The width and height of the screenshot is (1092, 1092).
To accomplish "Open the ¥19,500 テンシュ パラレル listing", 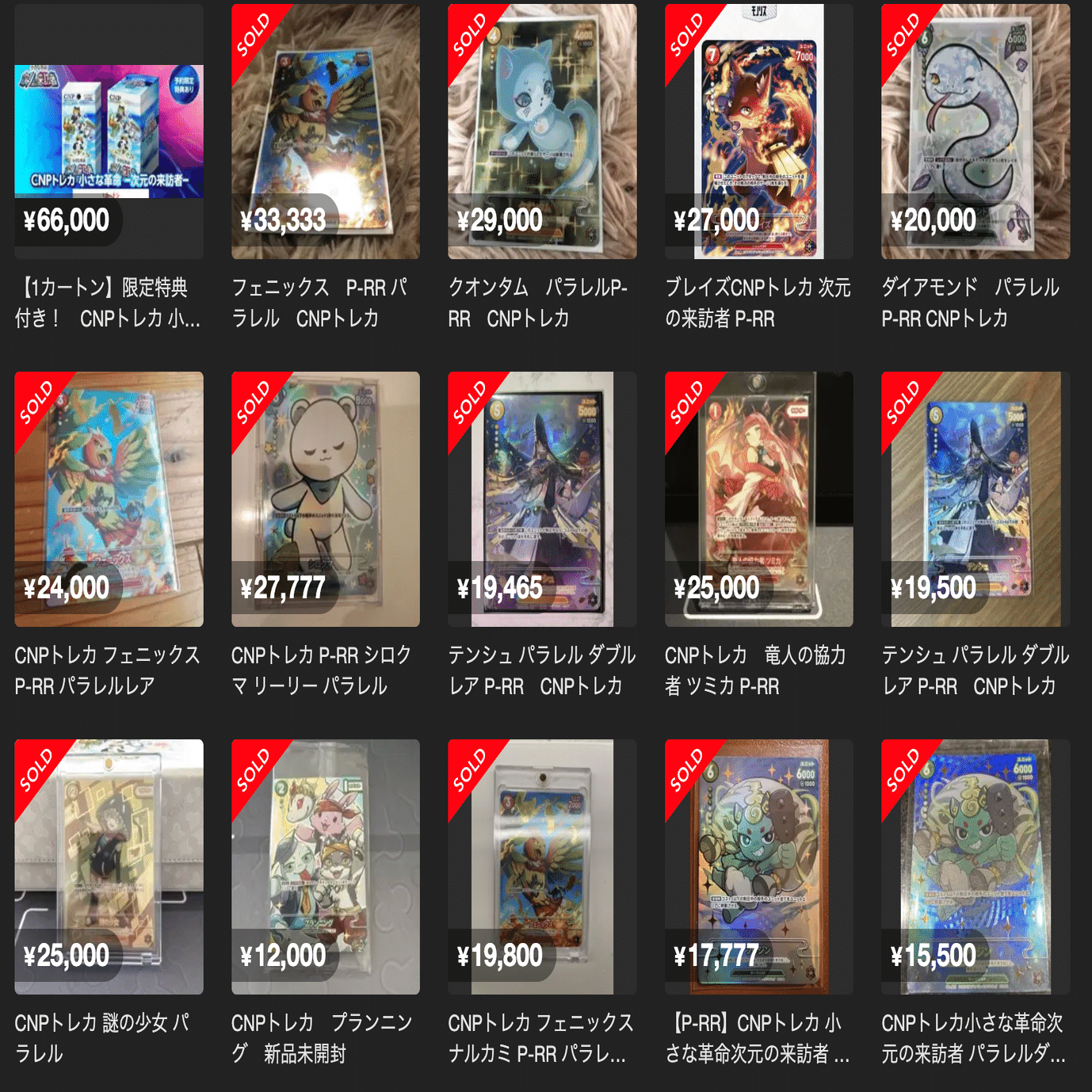I will (x=976, y=499).
